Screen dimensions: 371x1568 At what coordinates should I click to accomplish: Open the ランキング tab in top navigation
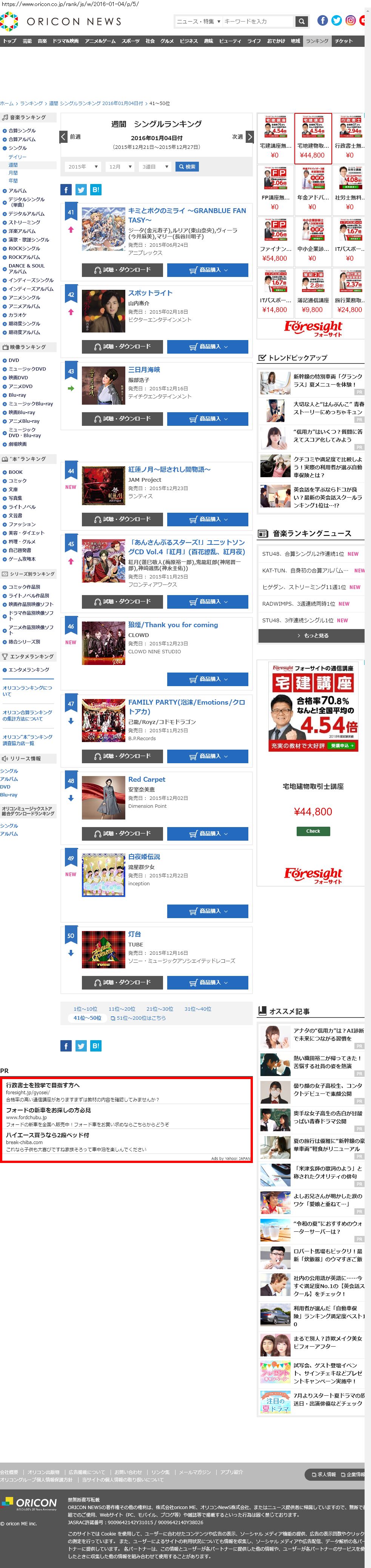pyautogui.click(x=317, y=41)
